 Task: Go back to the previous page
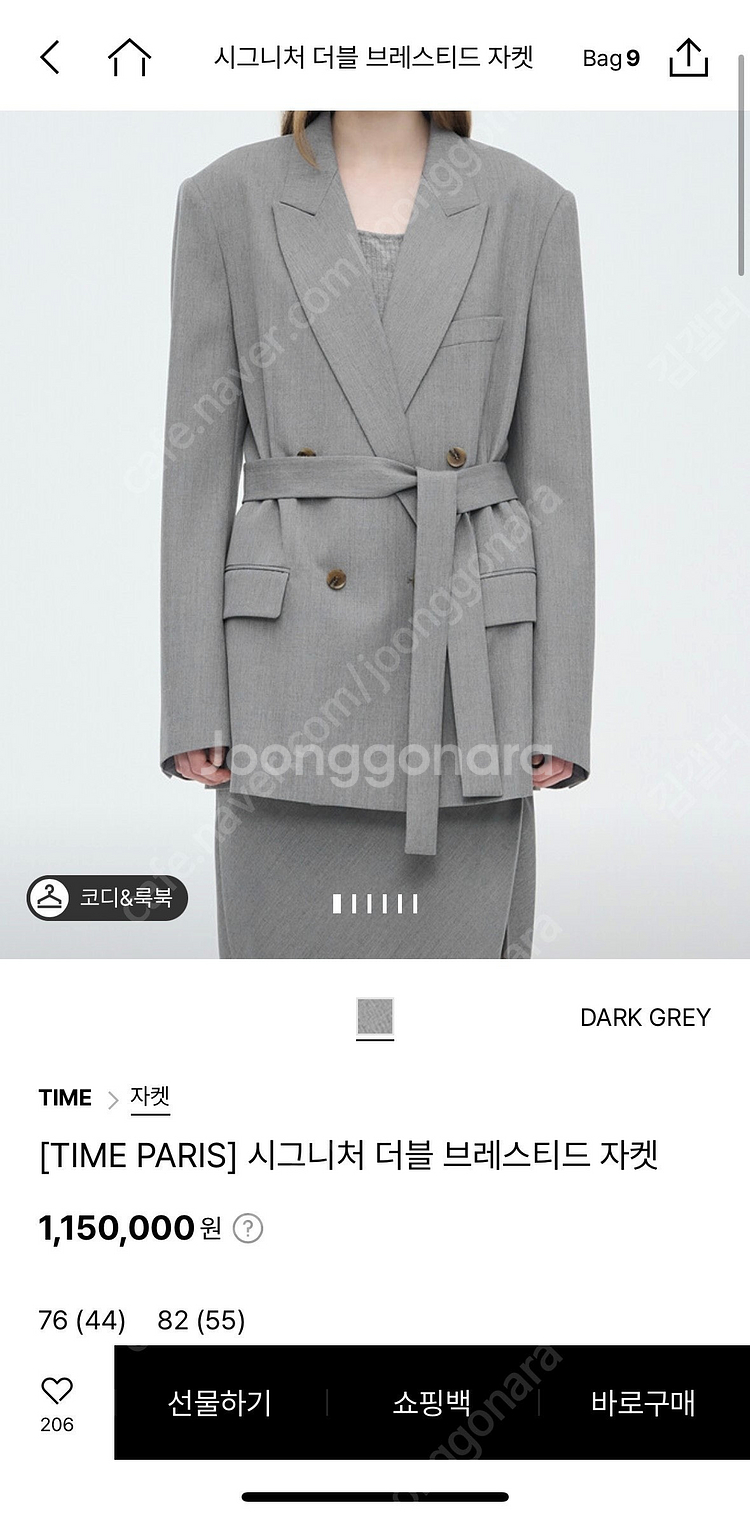click(x=50, y=57)
